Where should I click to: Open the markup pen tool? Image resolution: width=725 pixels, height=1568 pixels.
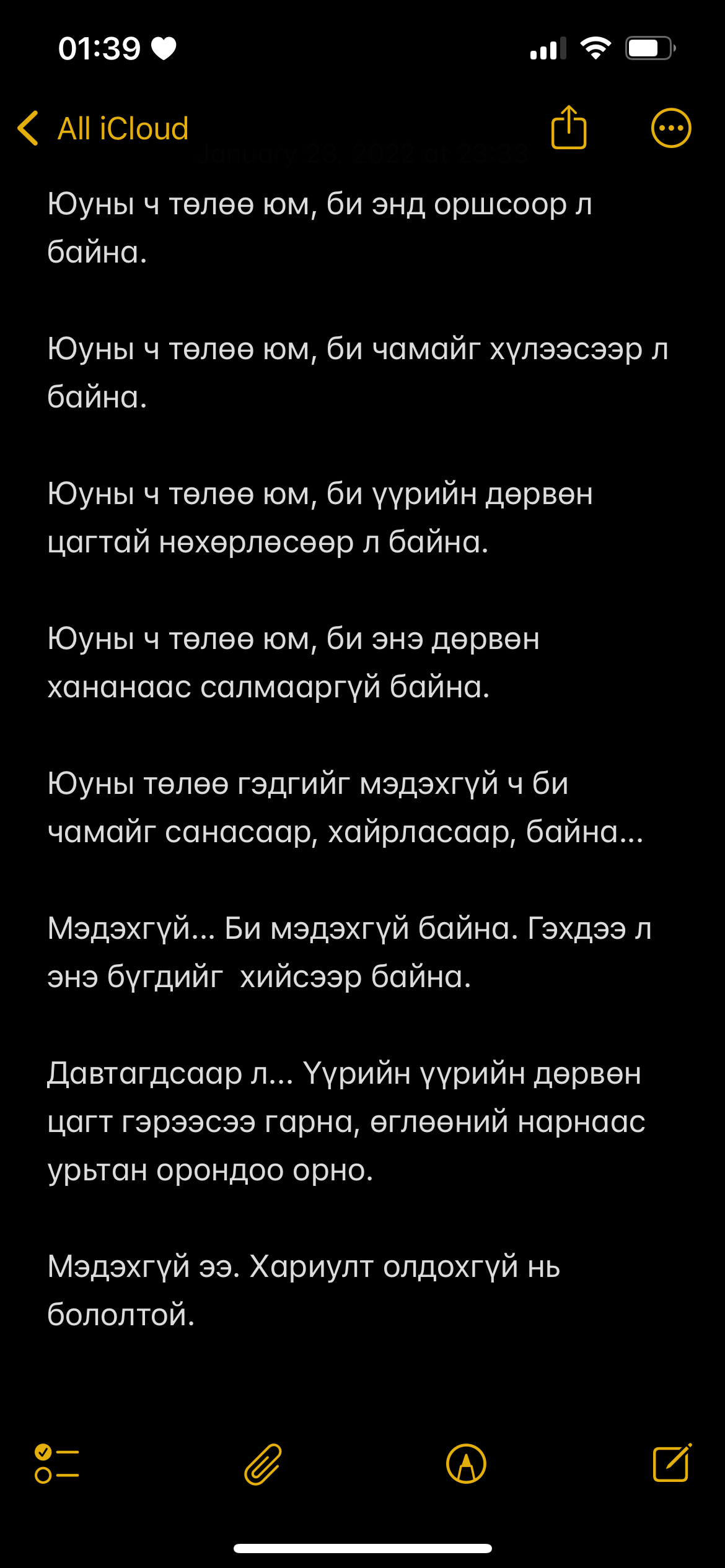click(466, 1464)
